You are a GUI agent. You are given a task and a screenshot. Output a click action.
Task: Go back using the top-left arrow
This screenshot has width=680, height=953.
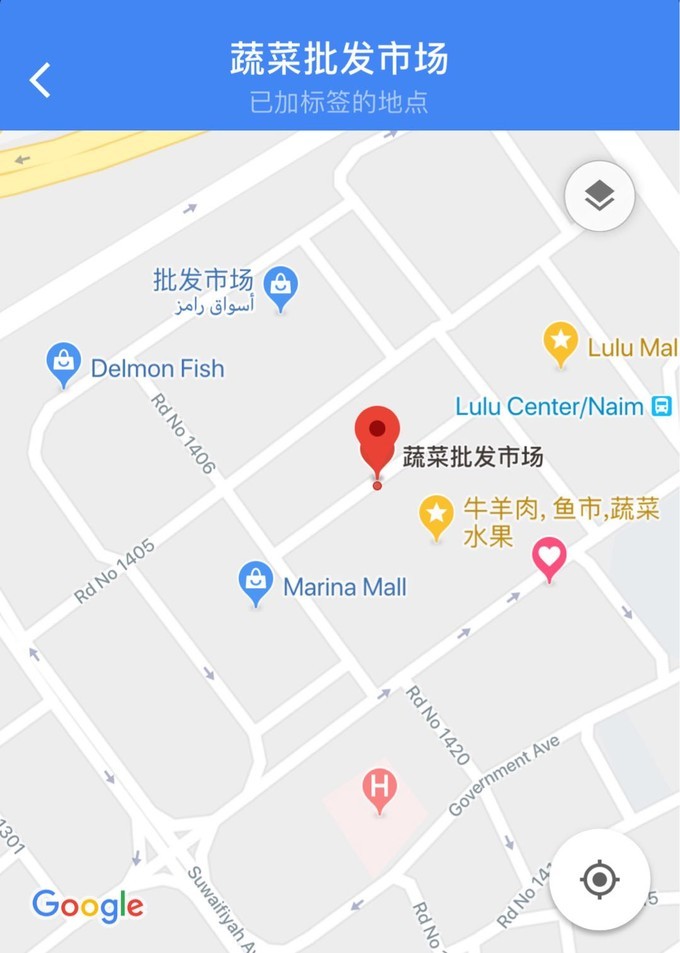pyautogui.click(x=40, y=79)
